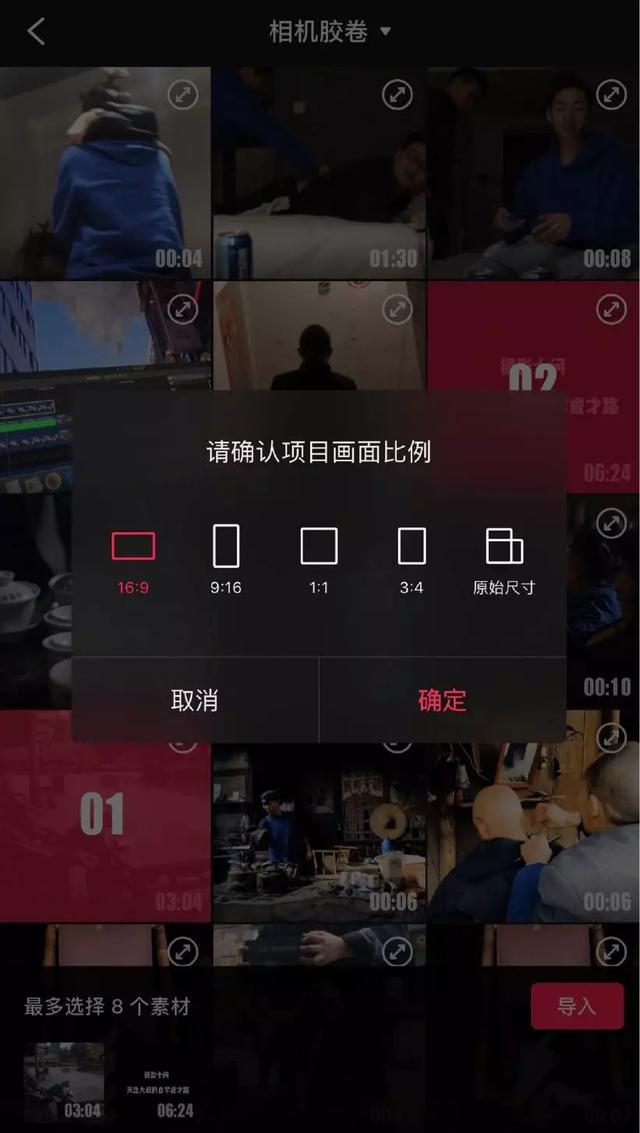Pick the 1:1 square ratio
Viewport: 640px width, 1133px height.
tap(319, 559)
